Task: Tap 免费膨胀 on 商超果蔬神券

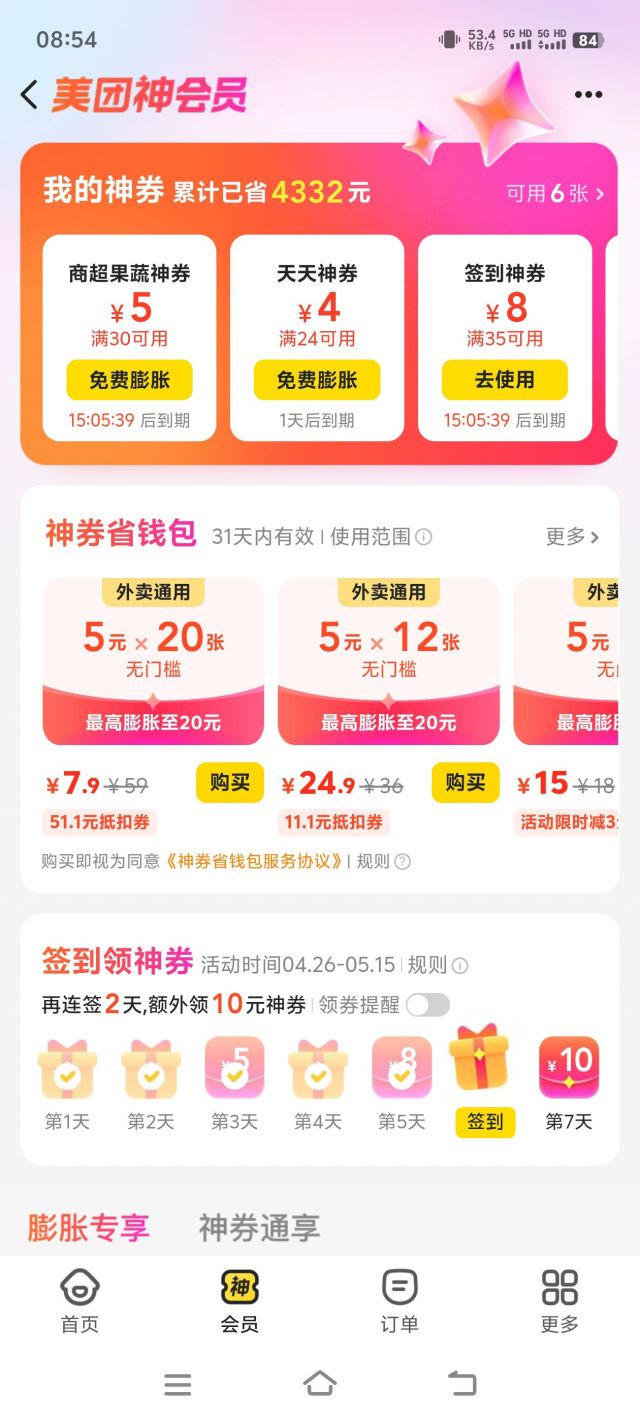Action: (x=129, y=380)
